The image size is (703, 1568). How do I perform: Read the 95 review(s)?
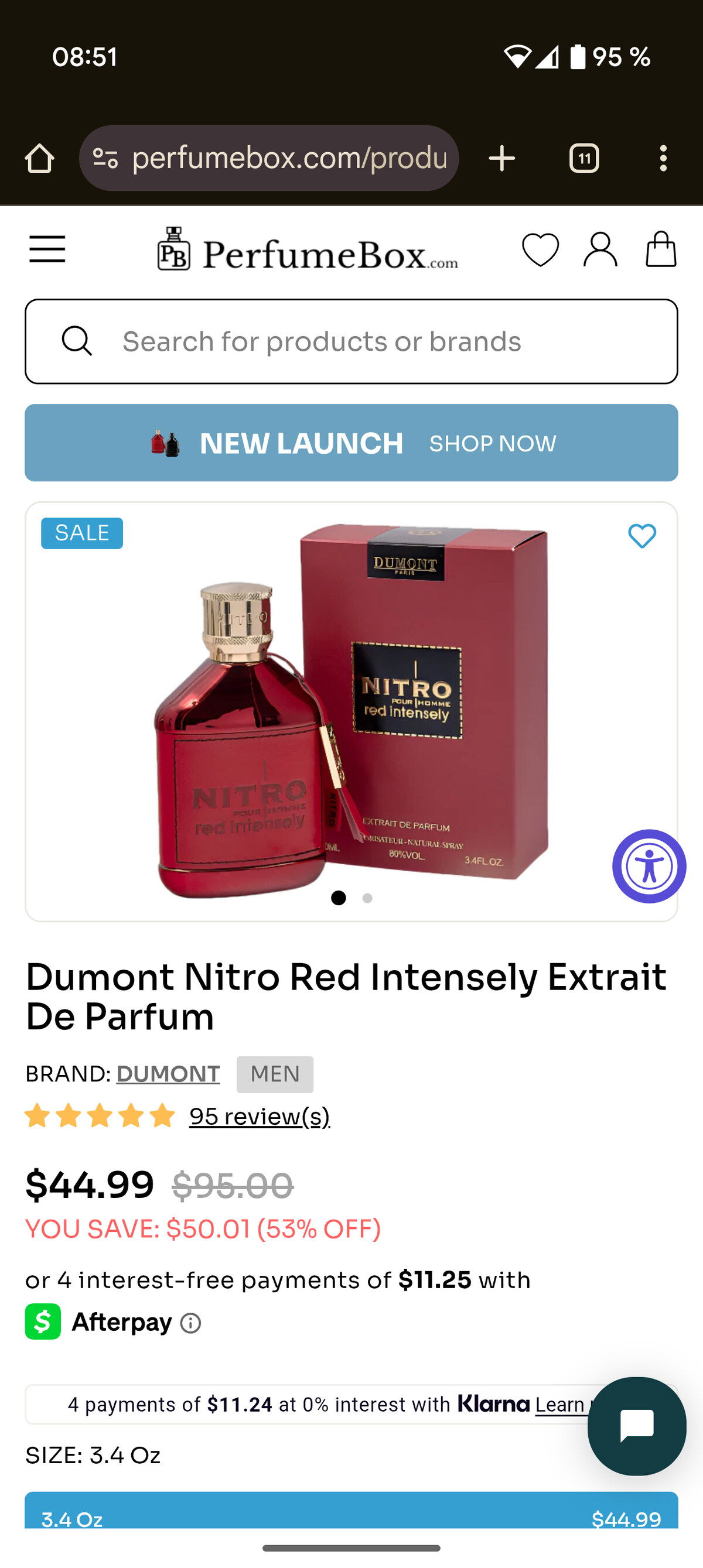click(260, 1117)
